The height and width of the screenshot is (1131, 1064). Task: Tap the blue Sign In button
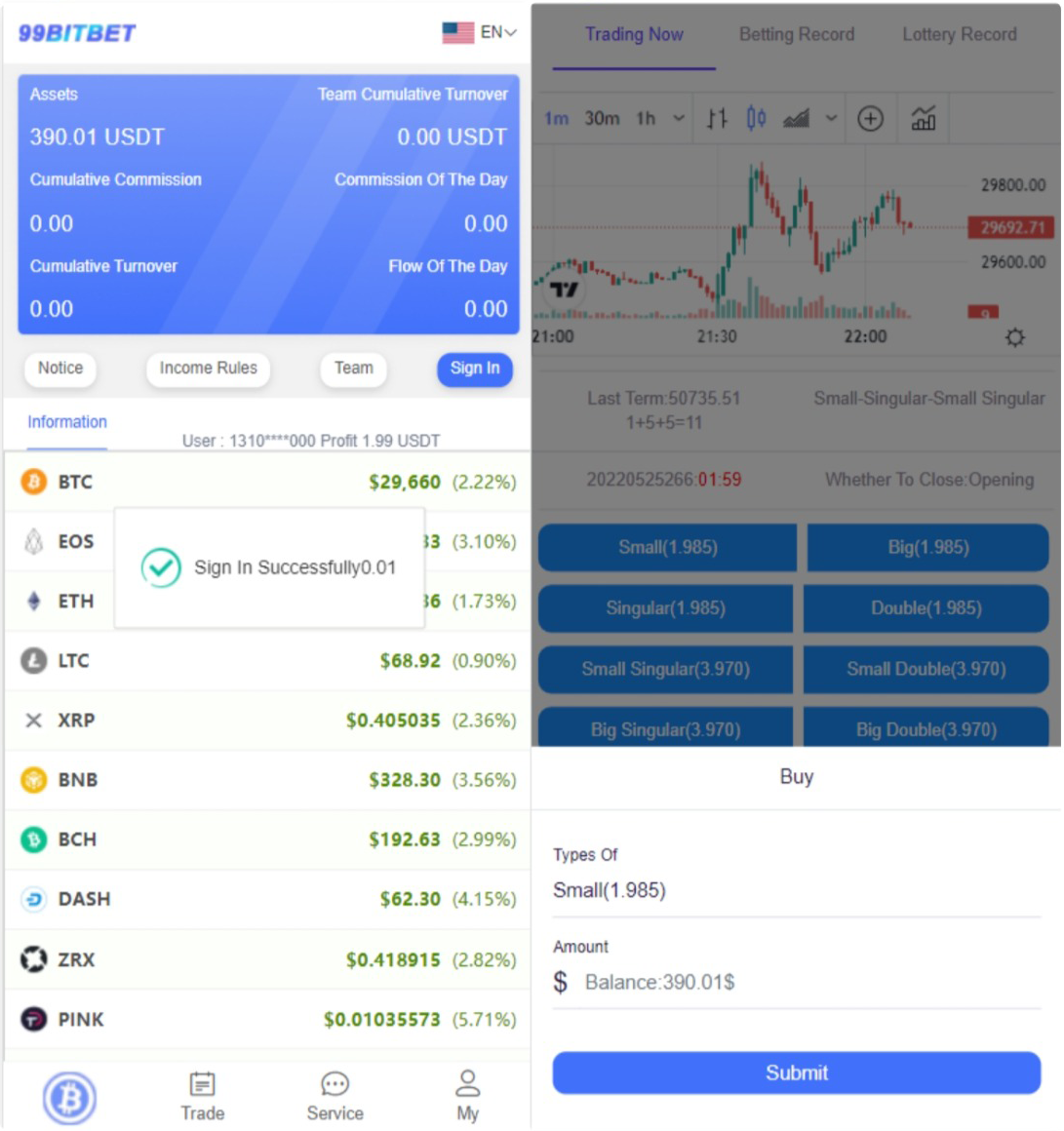pos(474,369)
